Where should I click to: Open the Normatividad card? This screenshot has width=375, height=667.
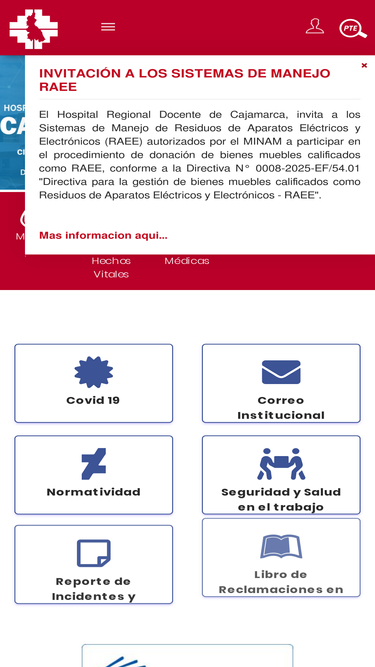[94, 475]
